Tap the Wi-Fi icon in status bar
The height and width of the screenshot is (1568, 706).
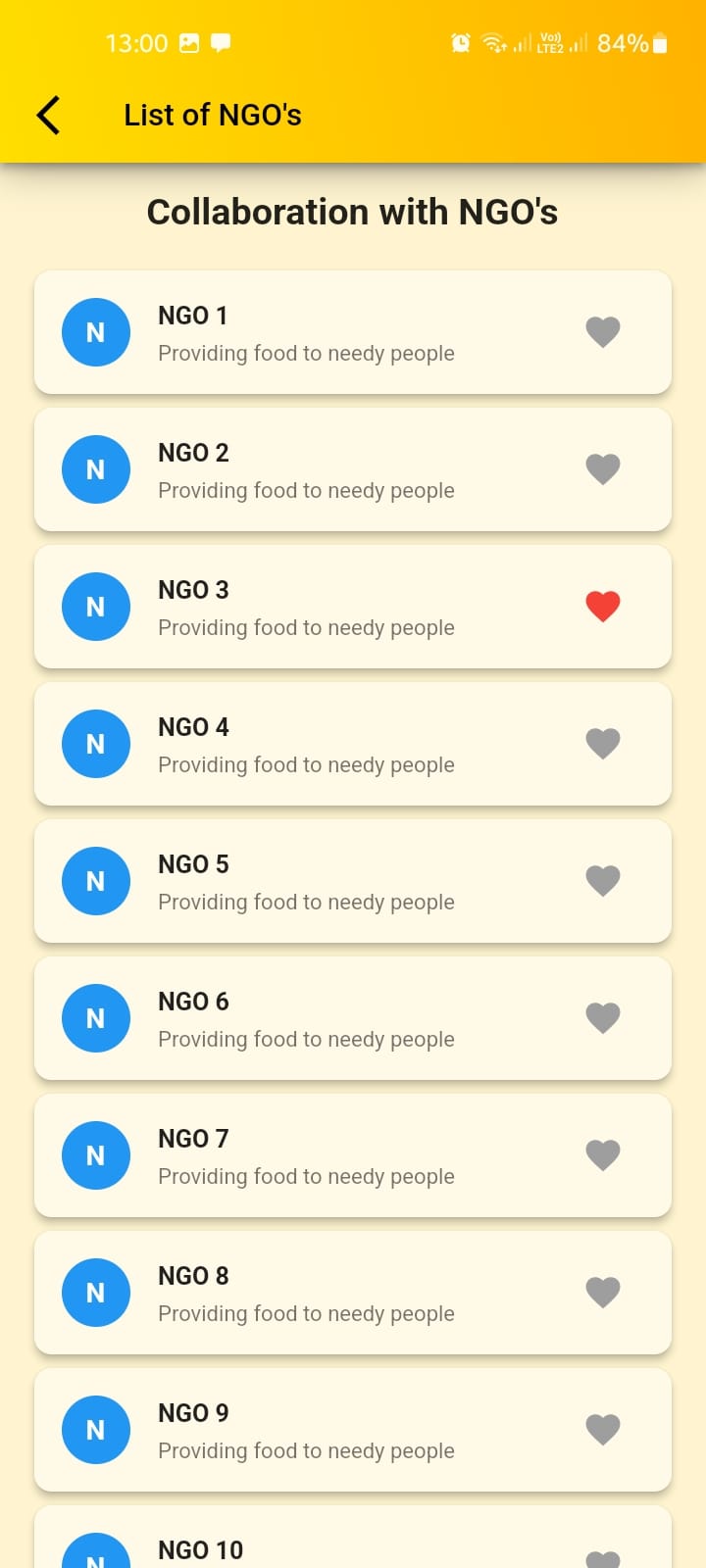(x=490, y=43)
